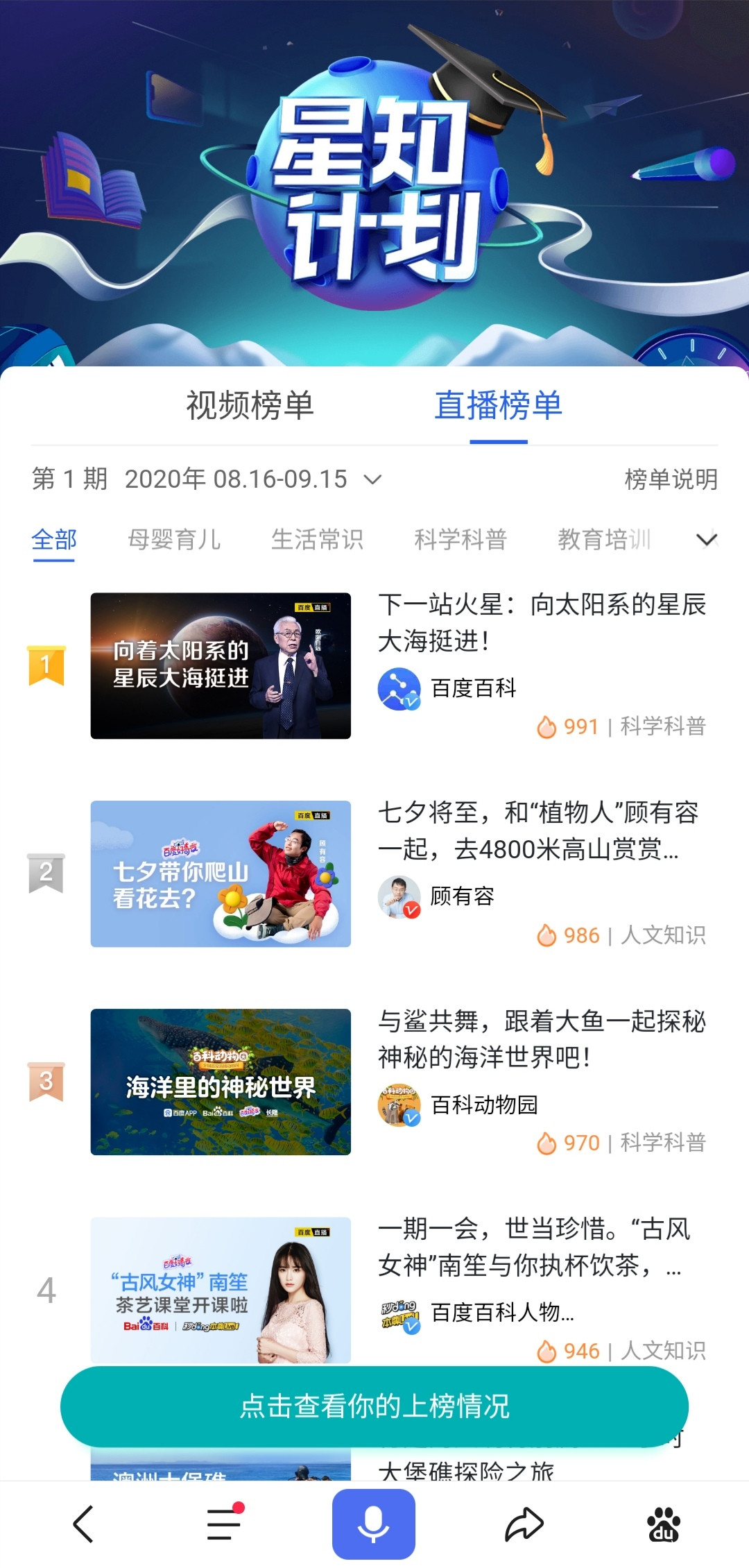Viewport: 749px width, 1568px height.
Task: Open the 七夕带你爬山看花去 livestream thumbnail
Action: click(x=221, y=874)
